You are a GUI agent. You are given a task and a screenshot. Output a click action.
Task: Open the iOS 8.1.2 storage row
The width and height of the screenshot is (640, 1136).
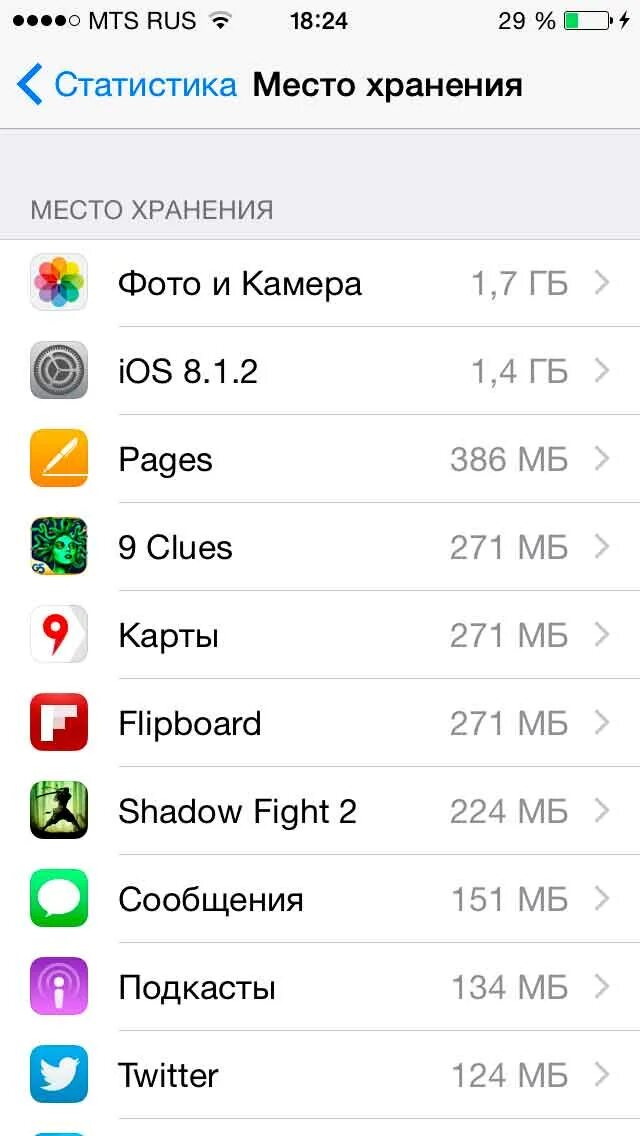coord(320,371)
